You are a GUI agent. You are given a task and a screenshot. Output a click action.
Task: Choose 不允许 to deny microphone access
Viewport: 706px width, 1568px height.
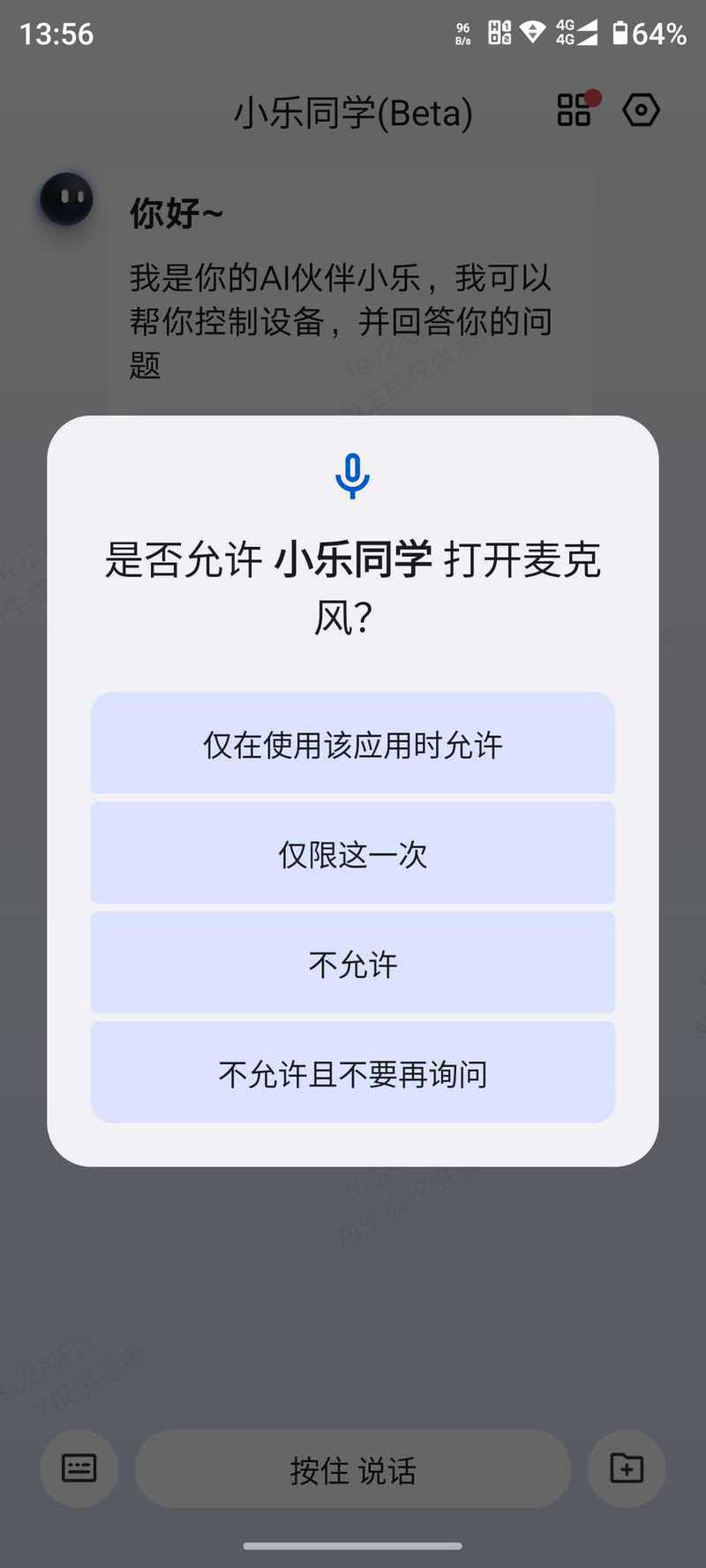[353, 963]
